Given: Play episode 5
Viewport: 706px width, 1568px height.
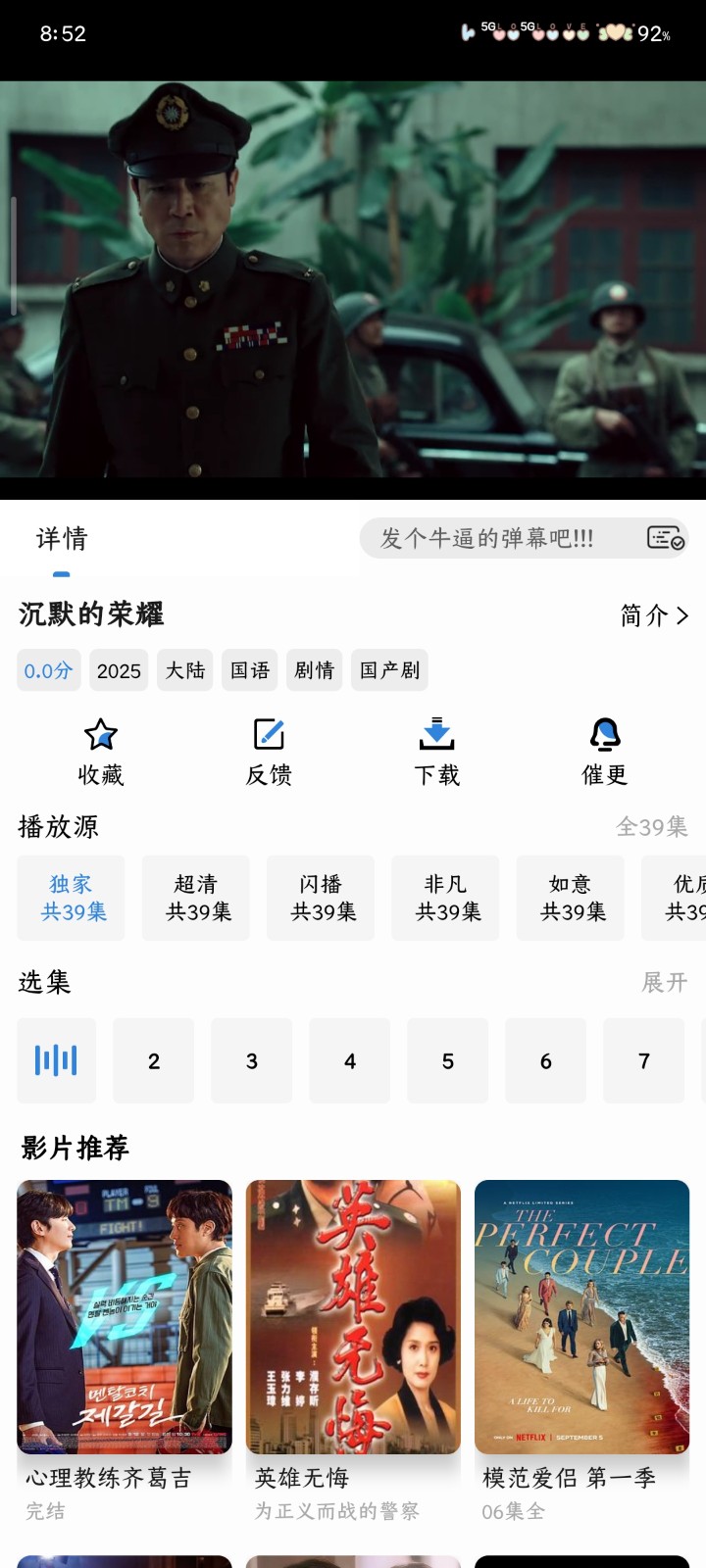Looking at the screenshot, I should pos(447,1060).
